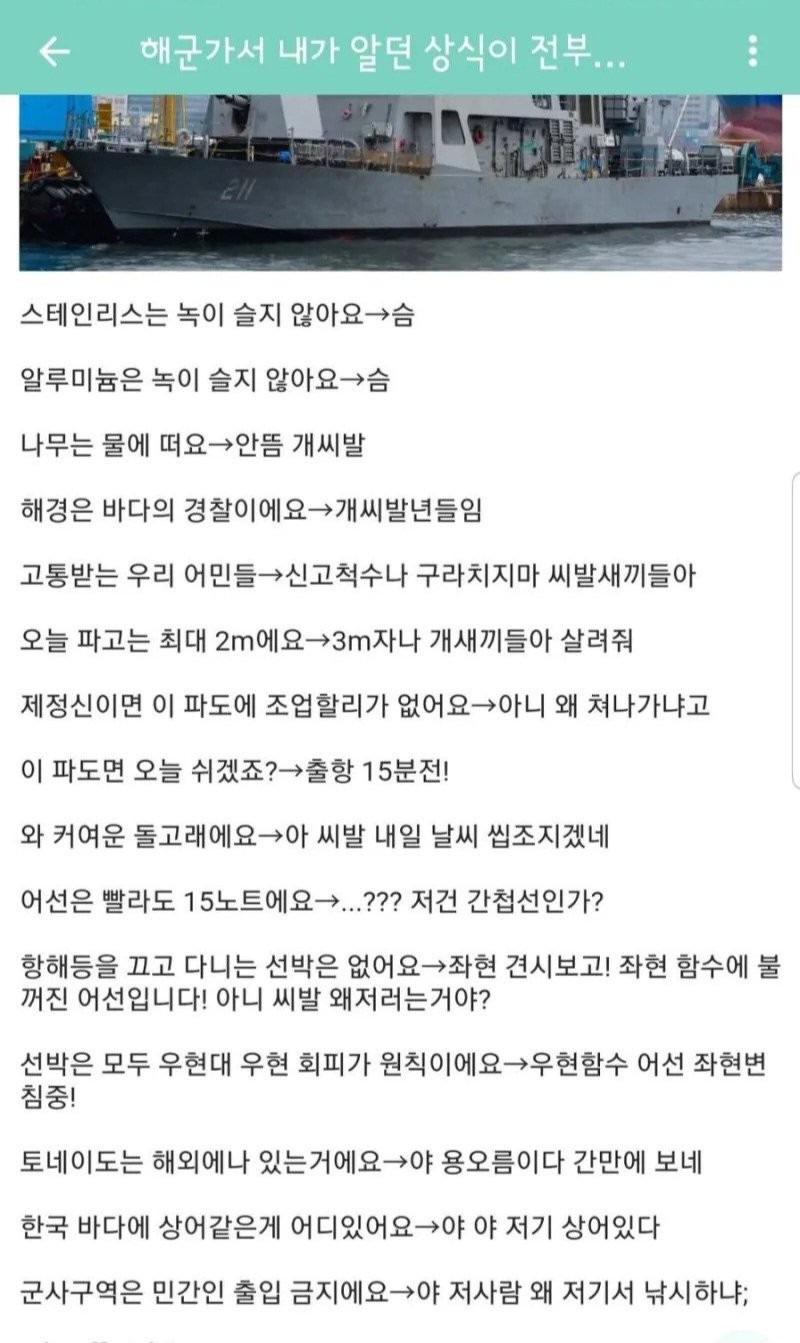Open the three-dot overflow menu

coord(753,52)
